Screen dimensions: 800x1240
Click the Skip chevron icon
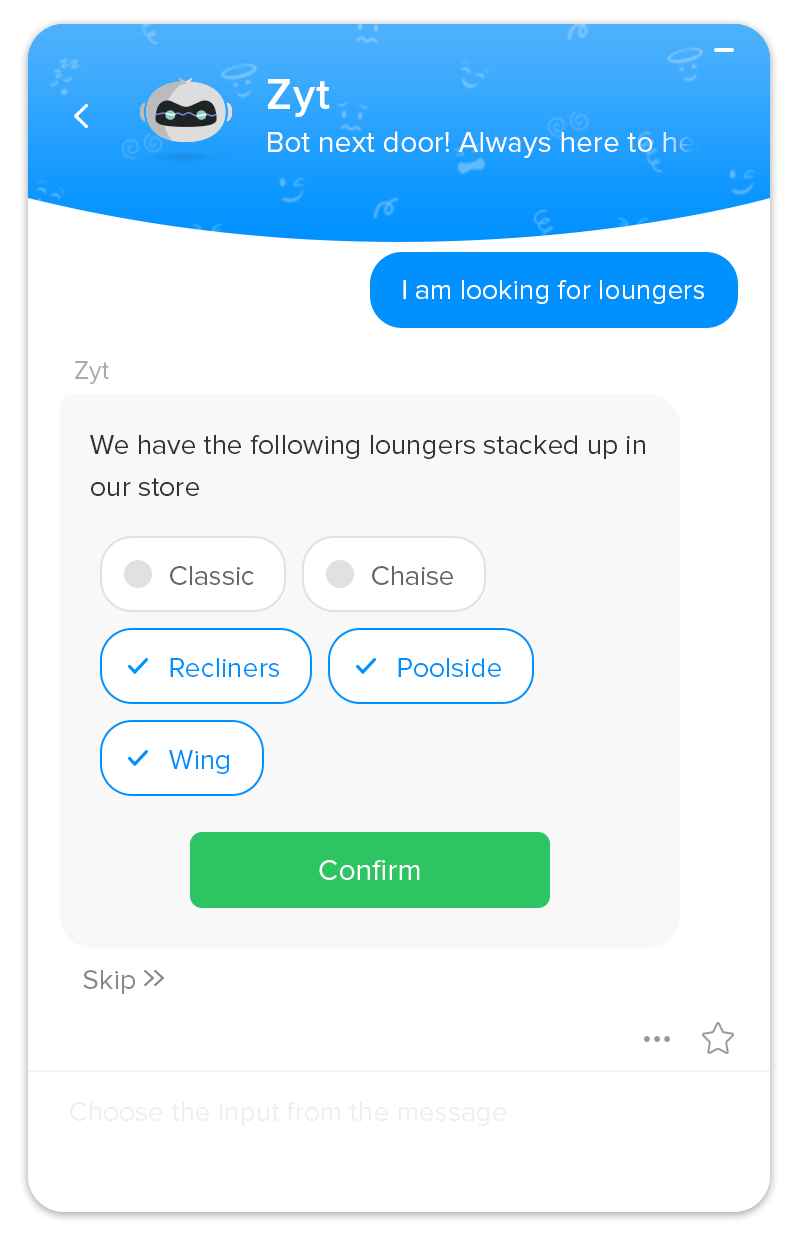(x=154, y=978)
